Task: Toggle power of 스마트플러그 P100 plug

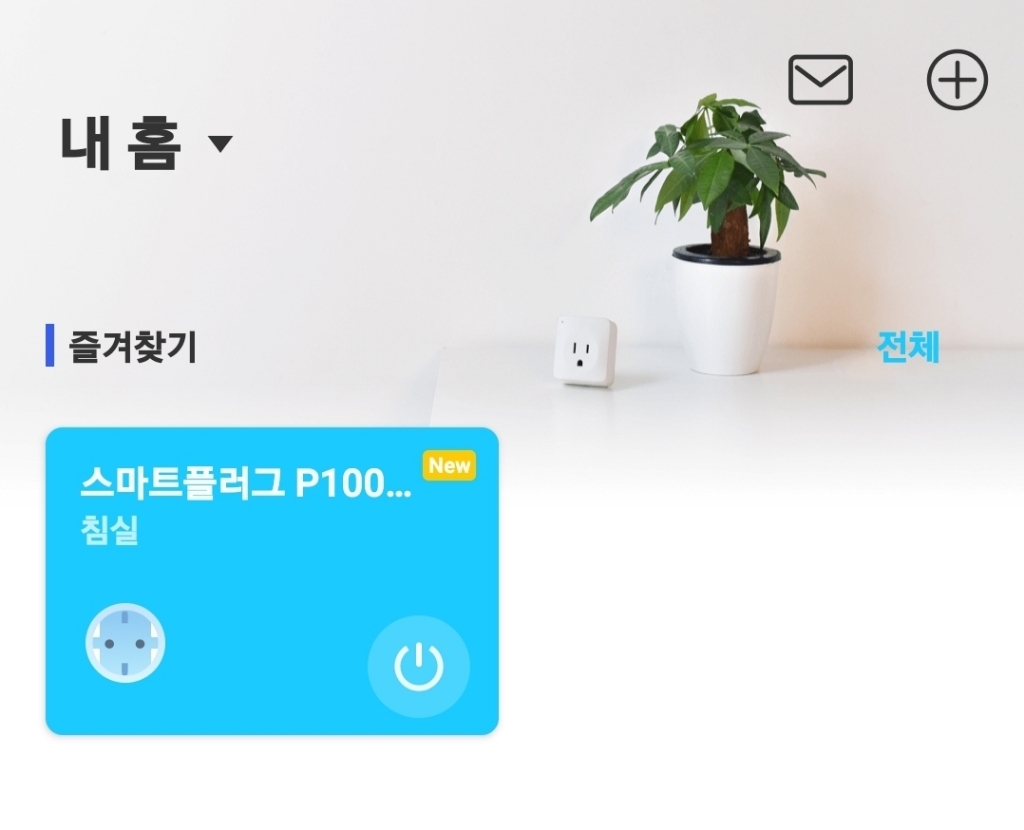Action: [418, 666]
